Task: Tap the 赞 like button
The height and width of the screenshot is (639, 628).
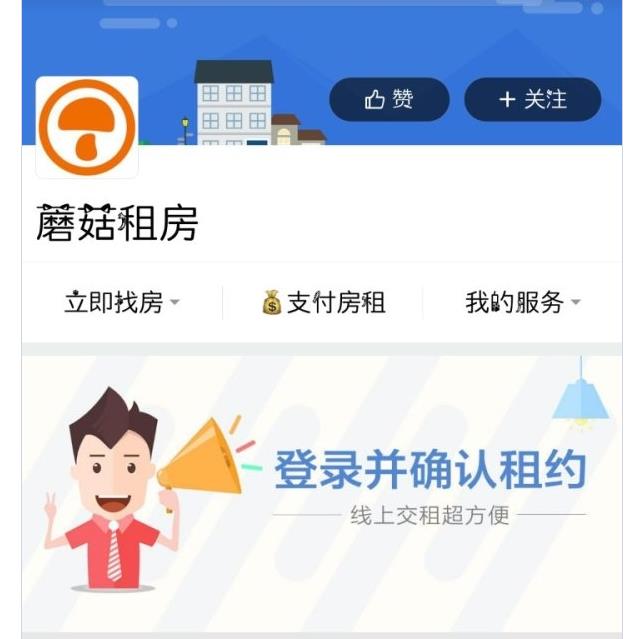Action: click(x=389, y=99)
